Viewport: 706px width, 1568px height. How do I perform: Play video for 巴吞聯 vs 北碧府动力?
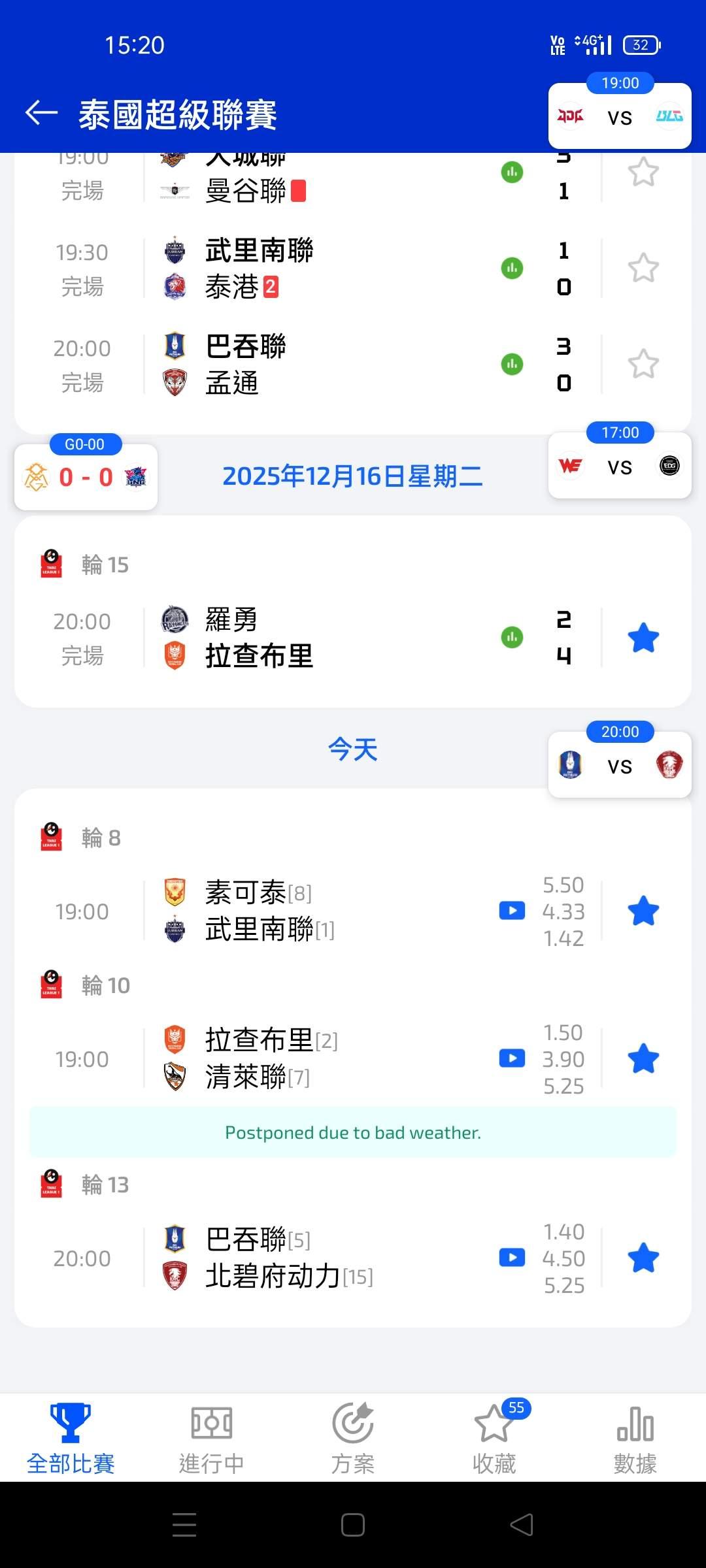(512, 1258)
